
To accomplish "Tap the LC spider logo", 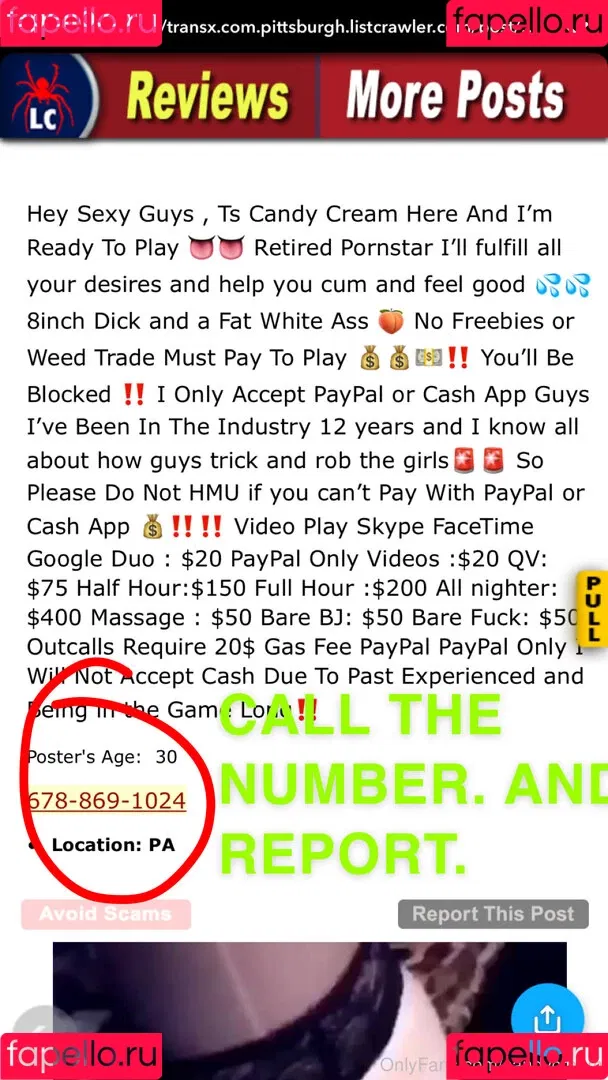I will point(48,98).
